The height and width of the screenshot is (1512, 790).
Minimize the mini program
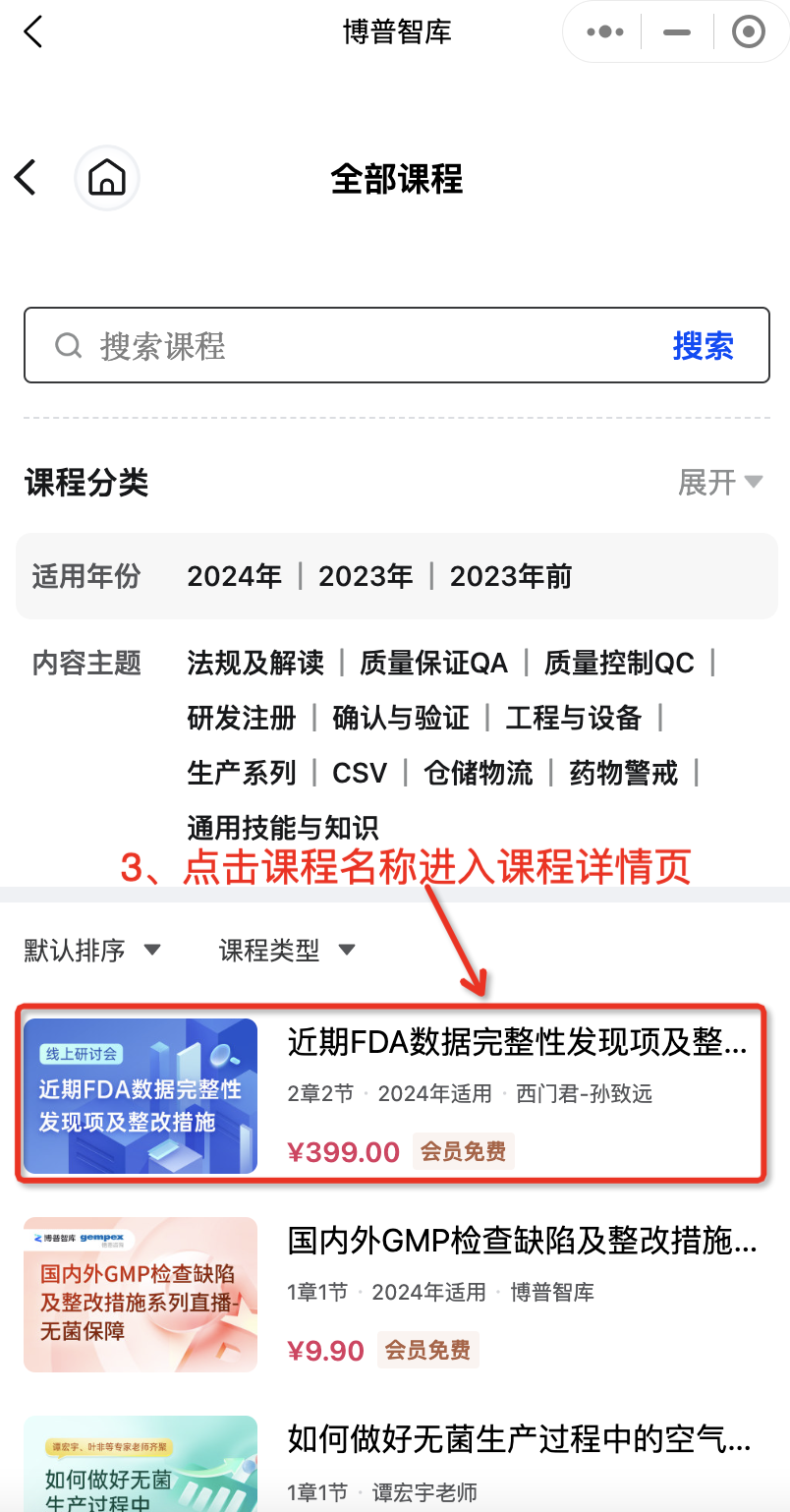pos(677,32)
